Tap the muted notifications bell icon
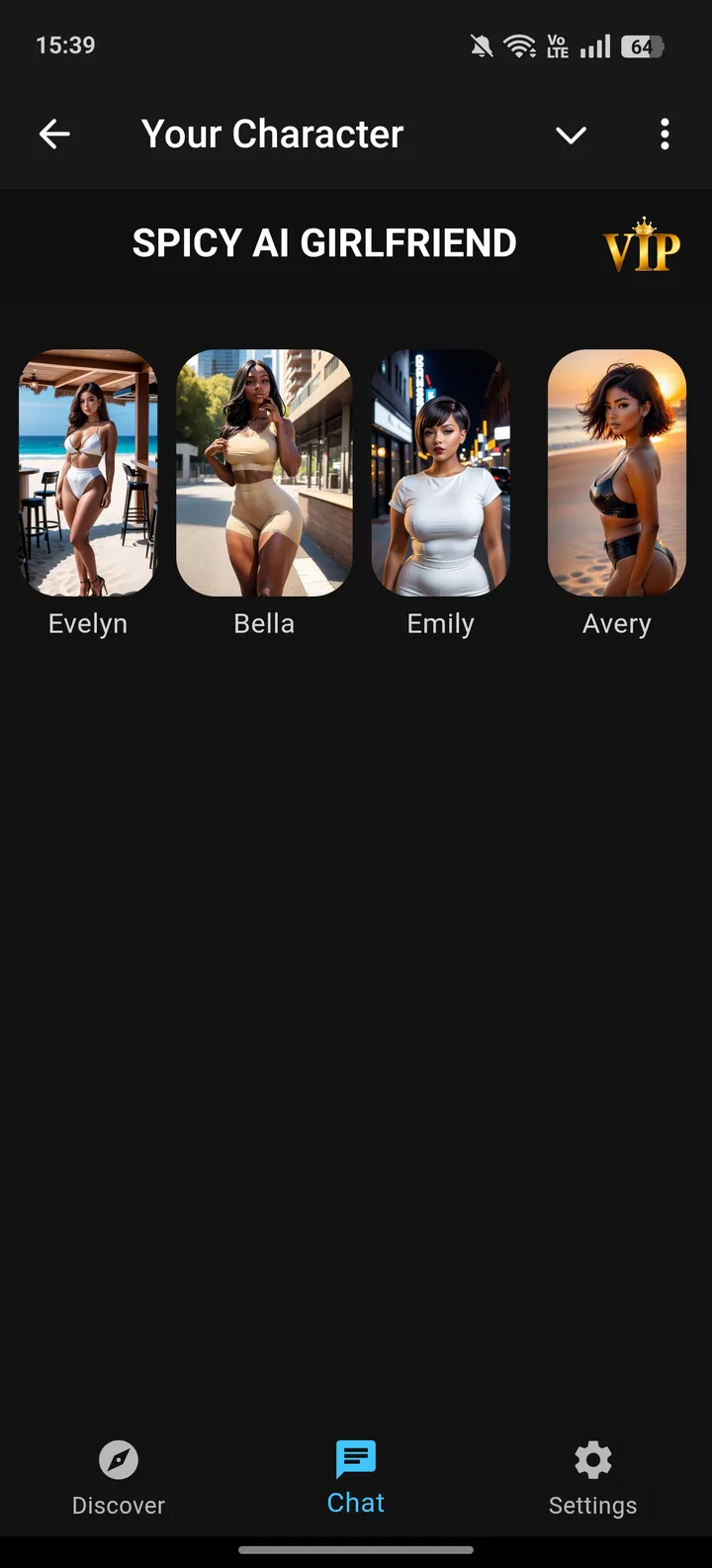The width and height of the screenshot is (712, 1568). click(481, 45)
